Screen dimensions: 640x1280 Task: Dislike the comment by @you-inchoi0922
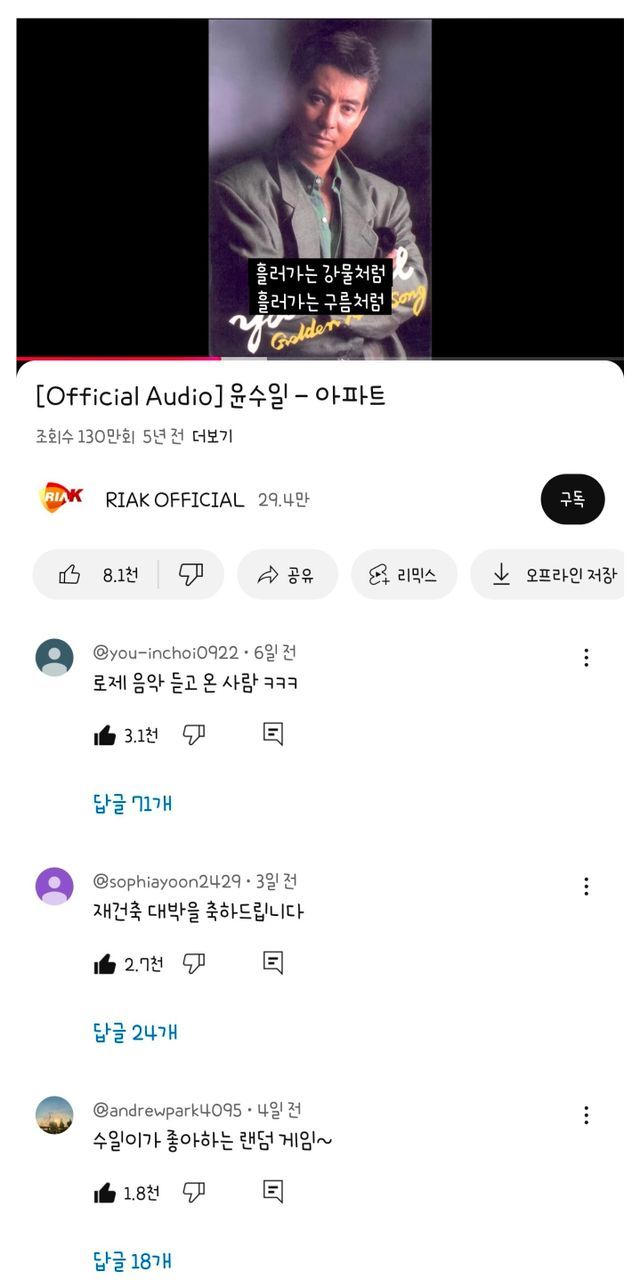194,735
